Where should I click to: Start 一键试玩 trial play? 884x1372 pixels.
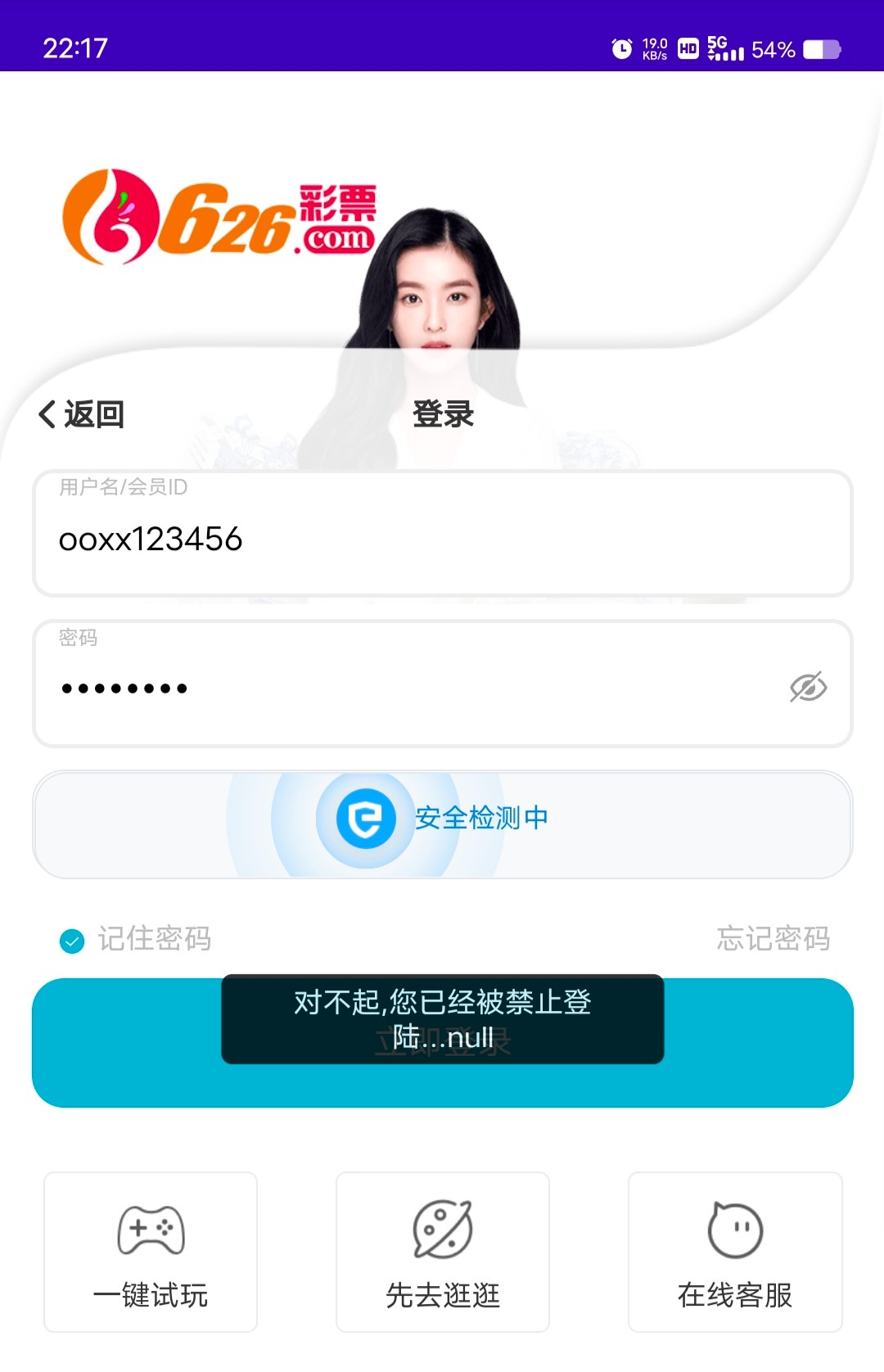point(151,1251)
